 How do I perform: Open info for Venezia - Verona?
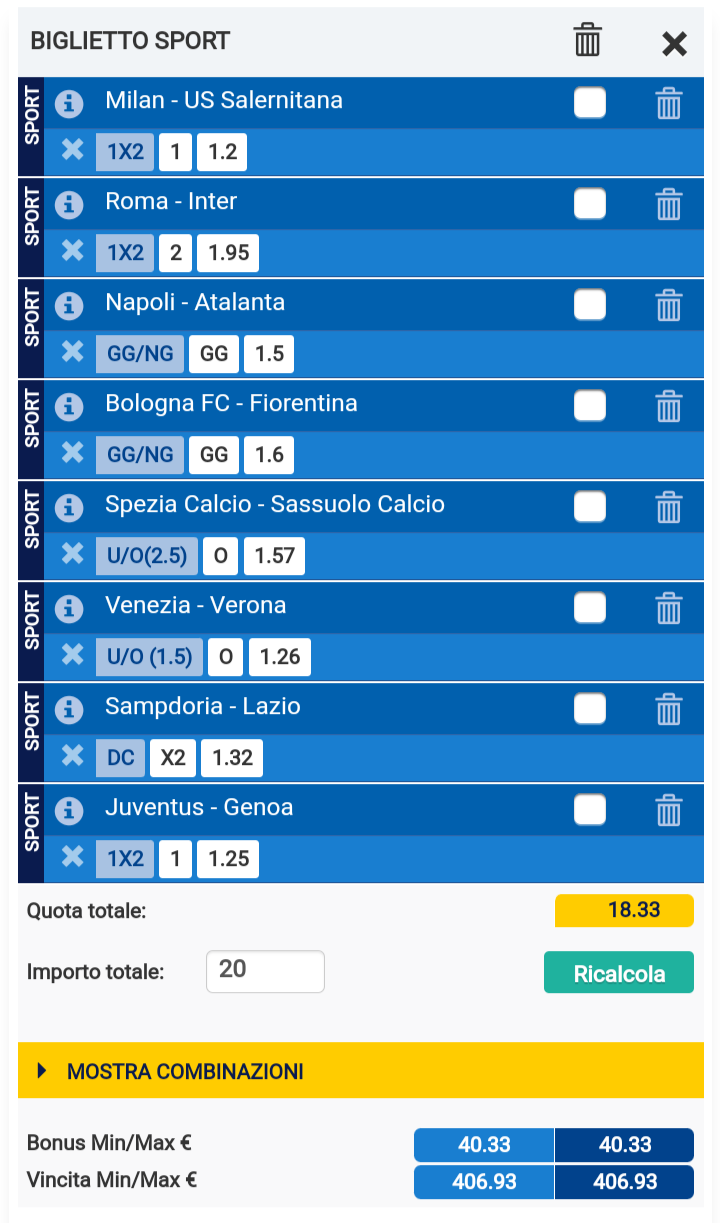pos(69,607)
